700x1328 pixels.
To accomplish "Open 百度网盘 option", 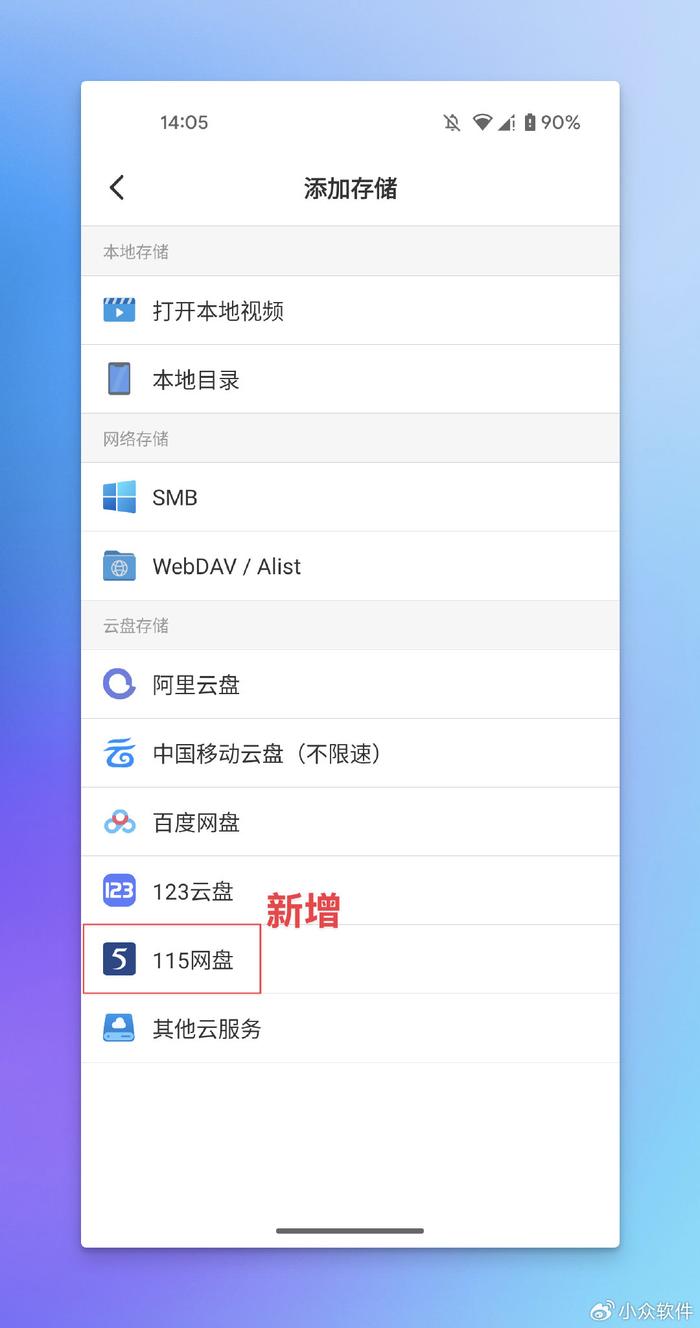I will click(x=350, y=822).
